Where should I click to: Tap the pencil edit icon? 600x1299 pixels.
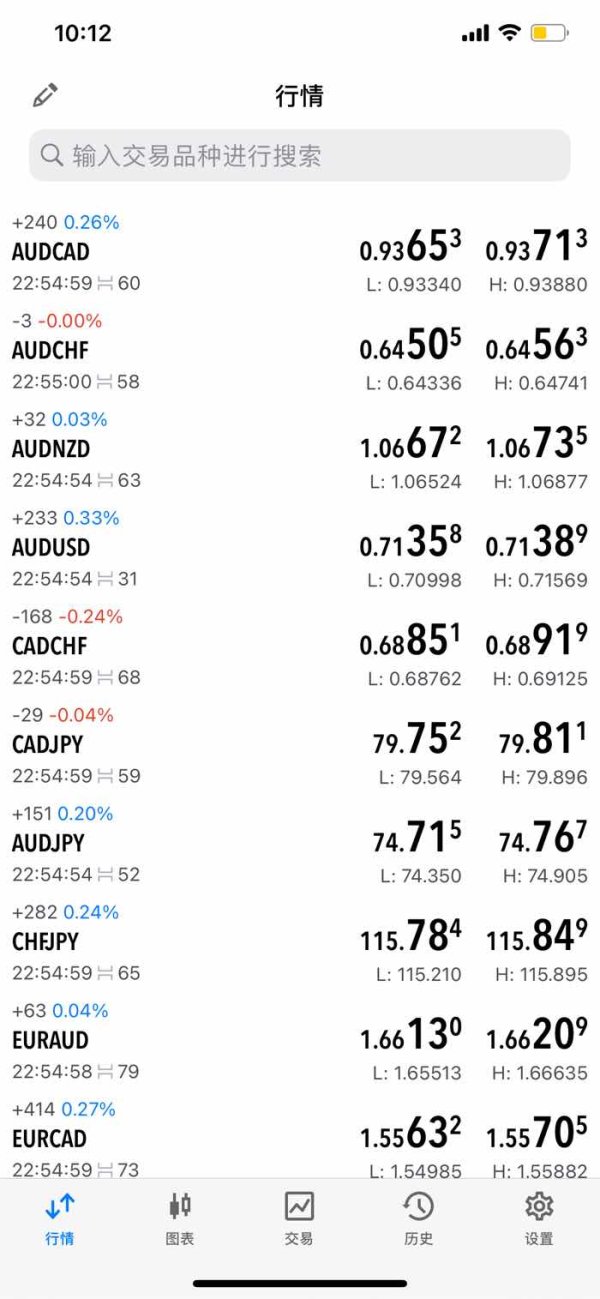[x=45, y=95]
